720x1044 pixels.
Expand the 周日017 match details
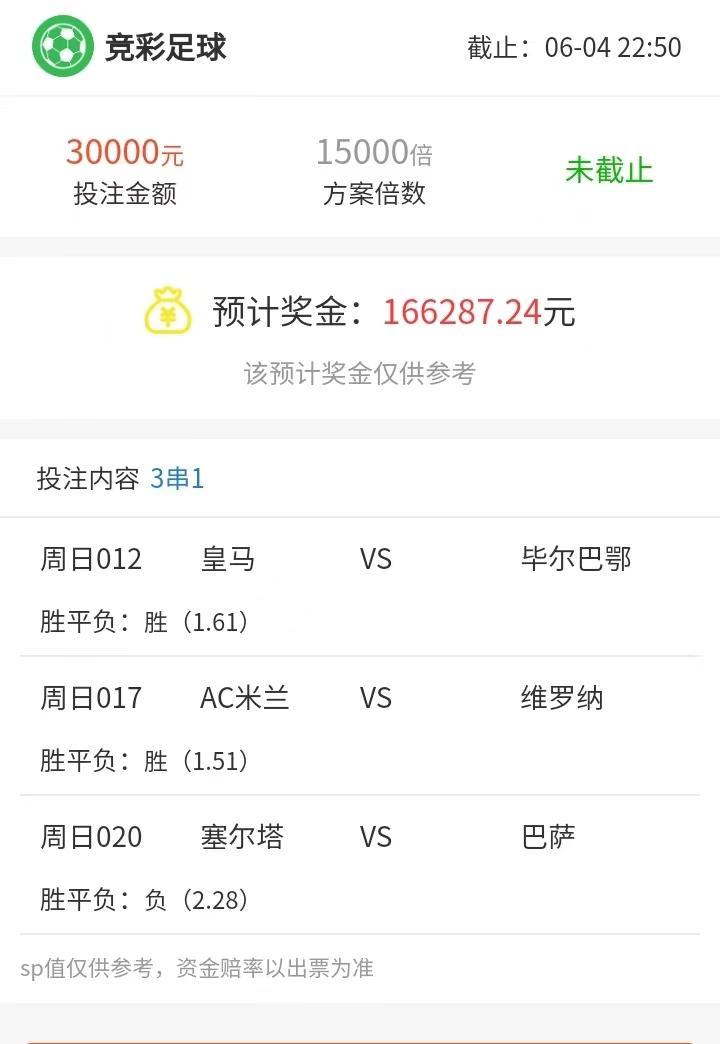[90, 698]
